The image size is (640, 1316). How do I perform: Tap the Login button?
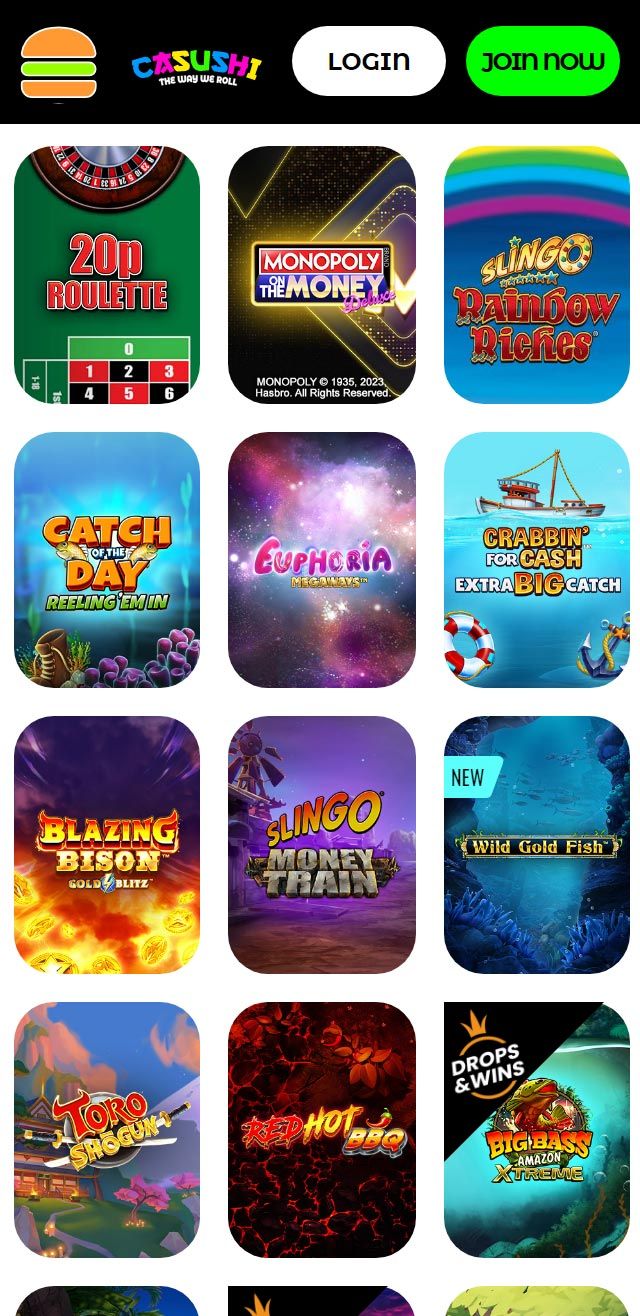pyautogui.click(x=368, y=61)
